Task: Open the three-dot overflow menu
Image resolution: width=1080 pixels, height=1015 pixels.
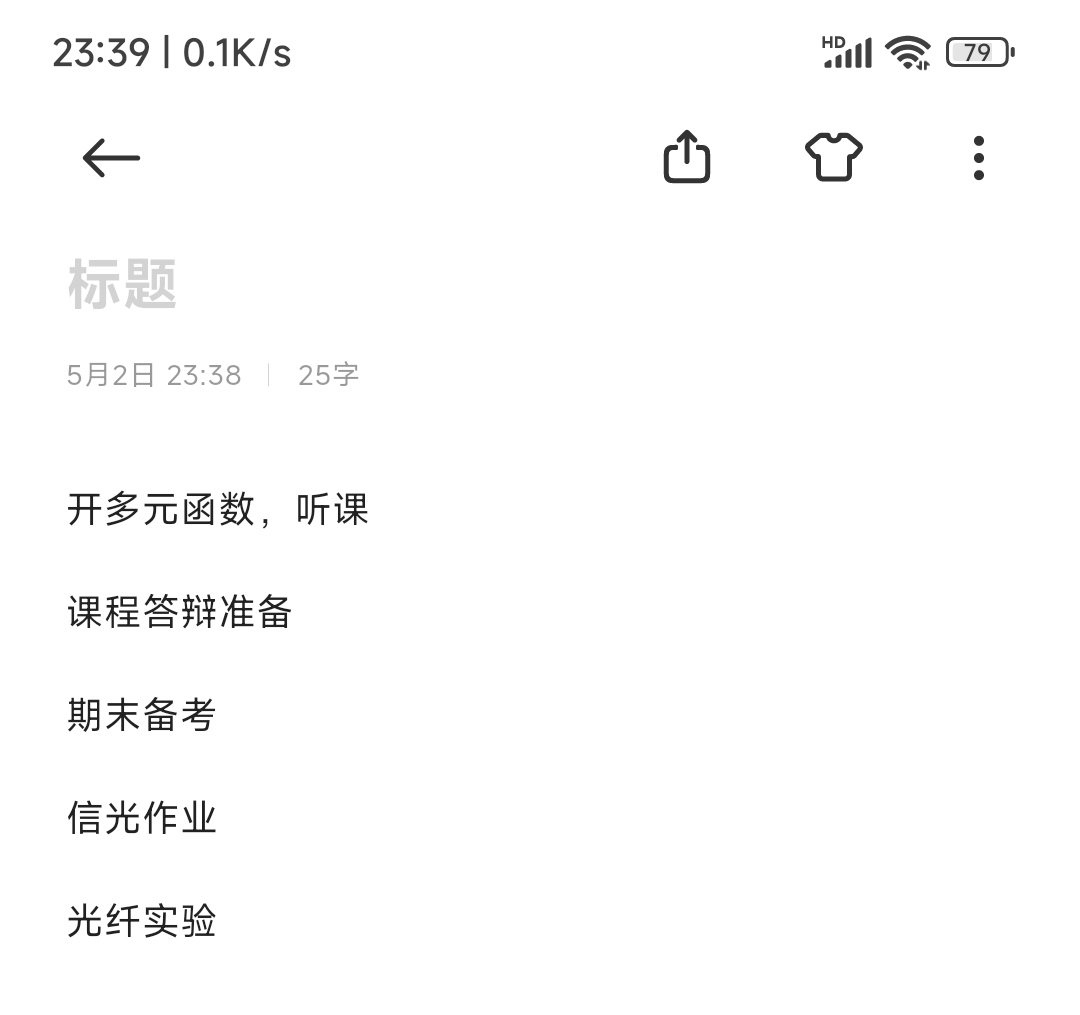Action: (978, 158)
